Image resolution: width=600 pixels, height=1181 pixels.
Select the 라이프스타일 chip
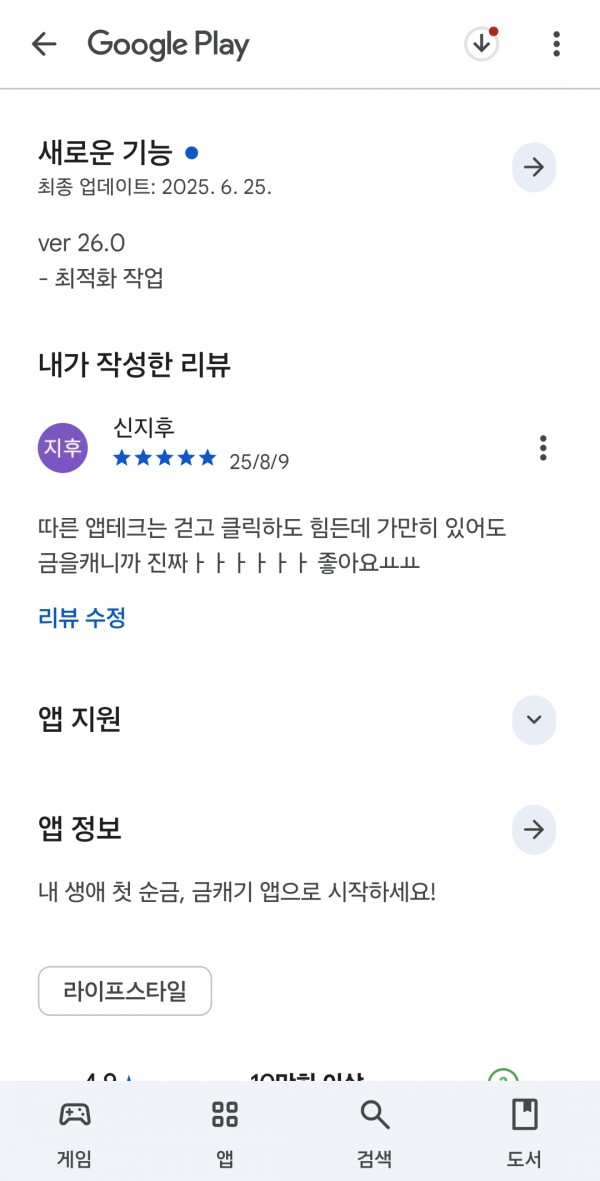coord(125,991)
